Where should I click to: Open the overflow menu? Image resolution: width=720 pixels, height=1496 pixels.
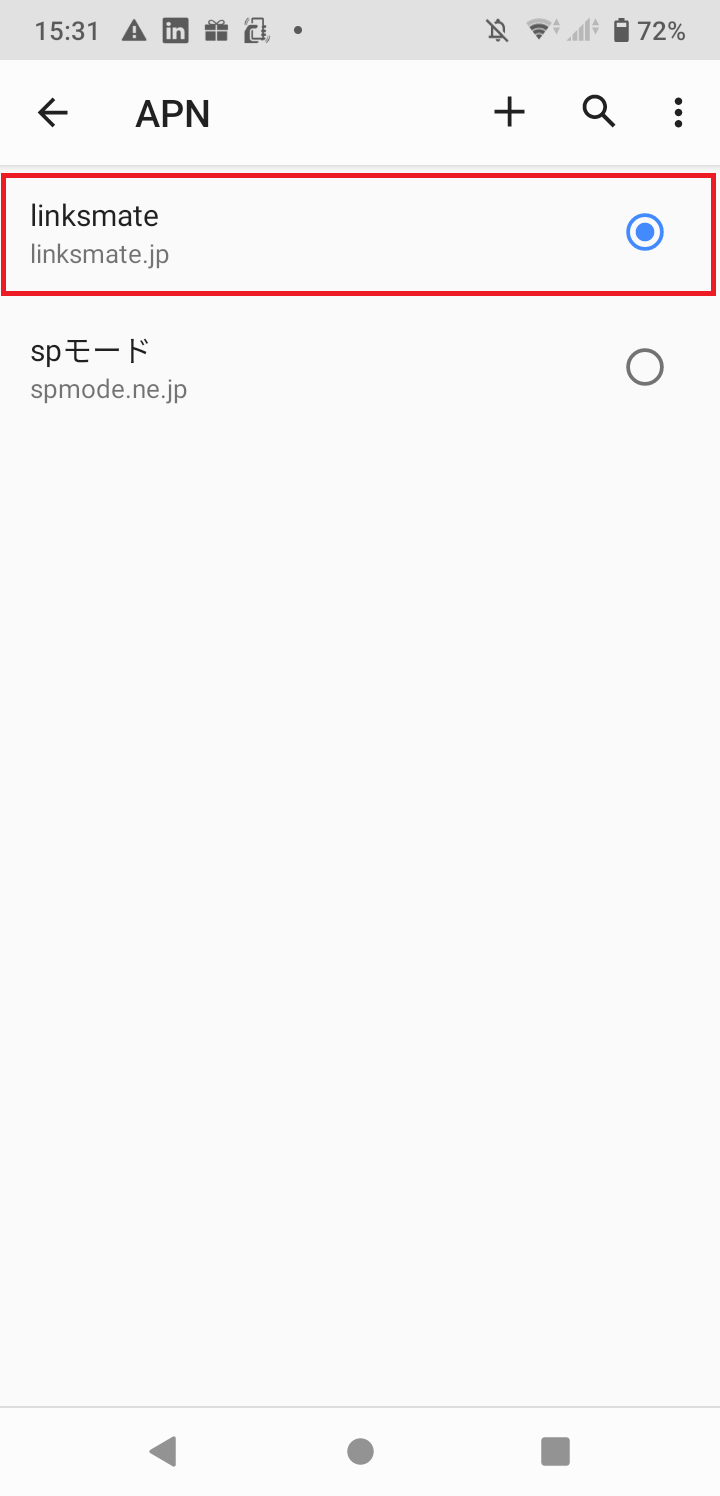coord(678,113)
